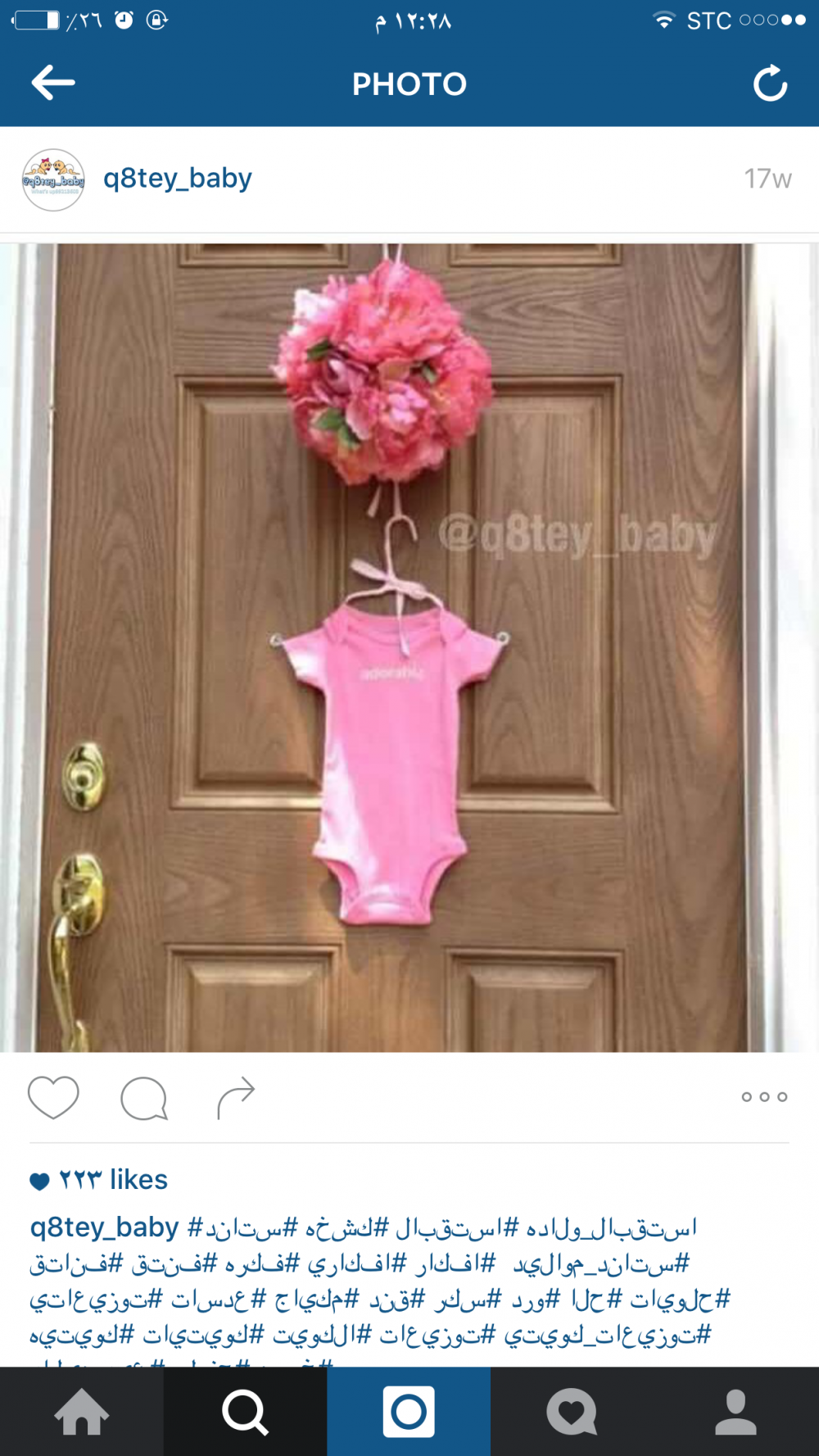The width and height of the screenshot is (819, 1456).
Task: Open the Camera tab
Action: coord(409,1412)
